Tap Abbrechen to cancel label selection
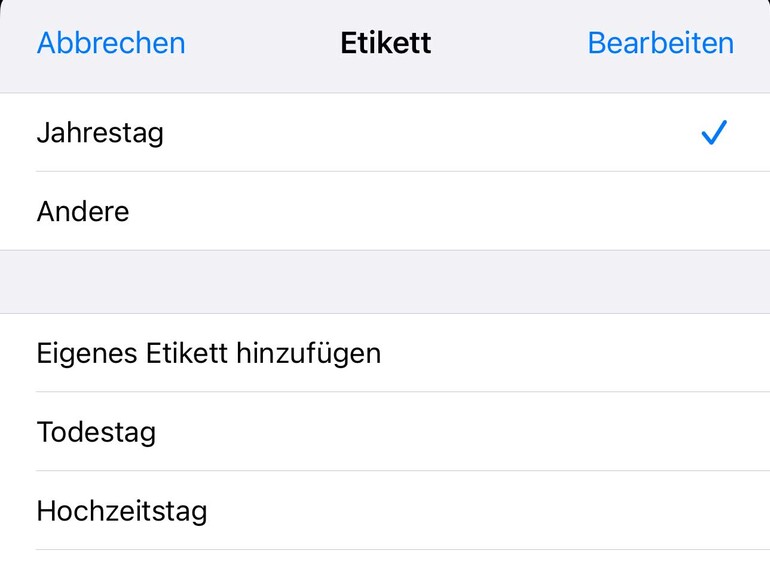Image resolution: width=770 pixels, height=578 pixels. tap(111, 43)
